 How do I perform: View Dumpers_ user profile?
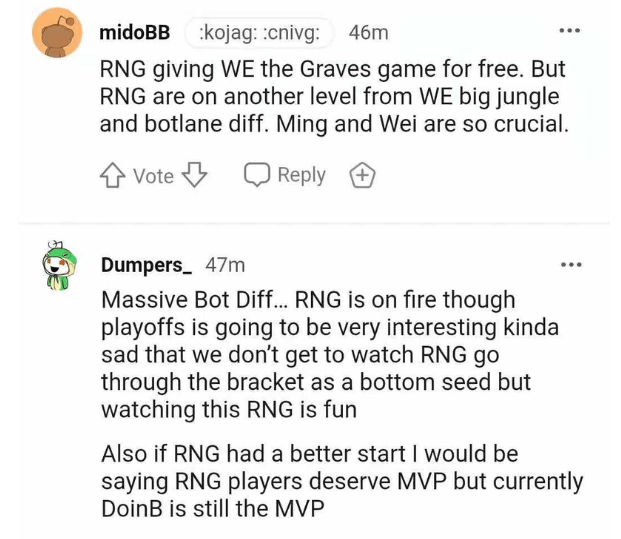click(146, 265)
